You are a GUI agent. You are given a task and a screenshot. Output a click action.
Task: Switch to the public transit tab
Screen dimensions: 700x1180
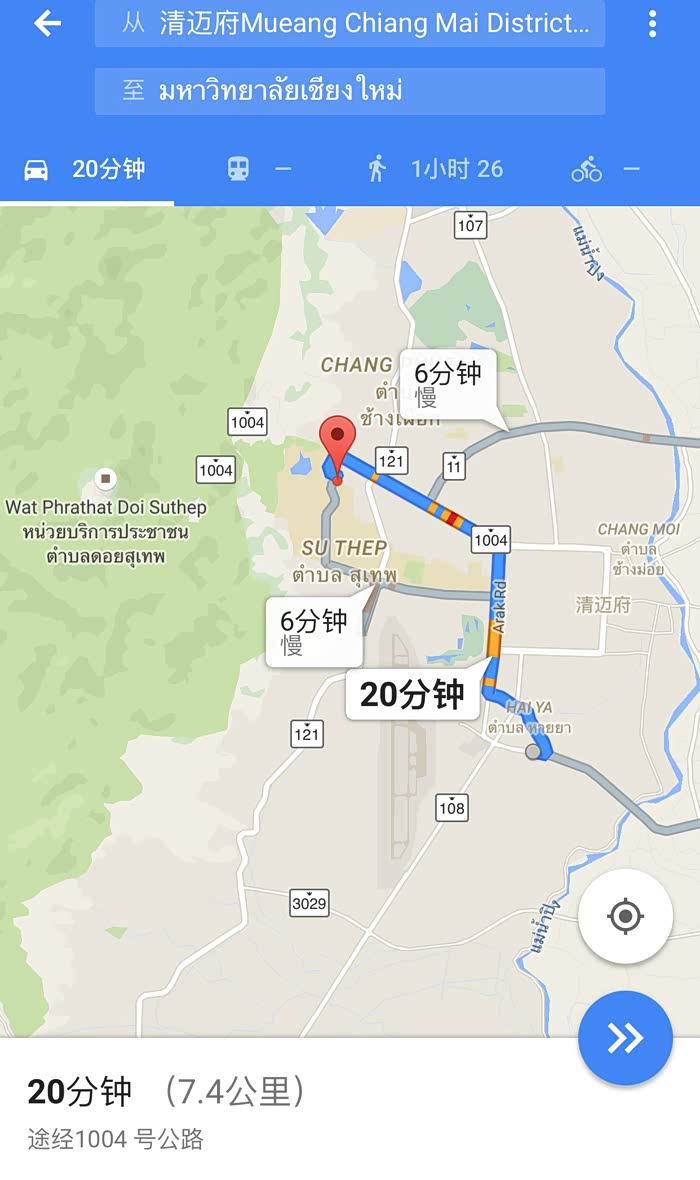tap(259, 169)
